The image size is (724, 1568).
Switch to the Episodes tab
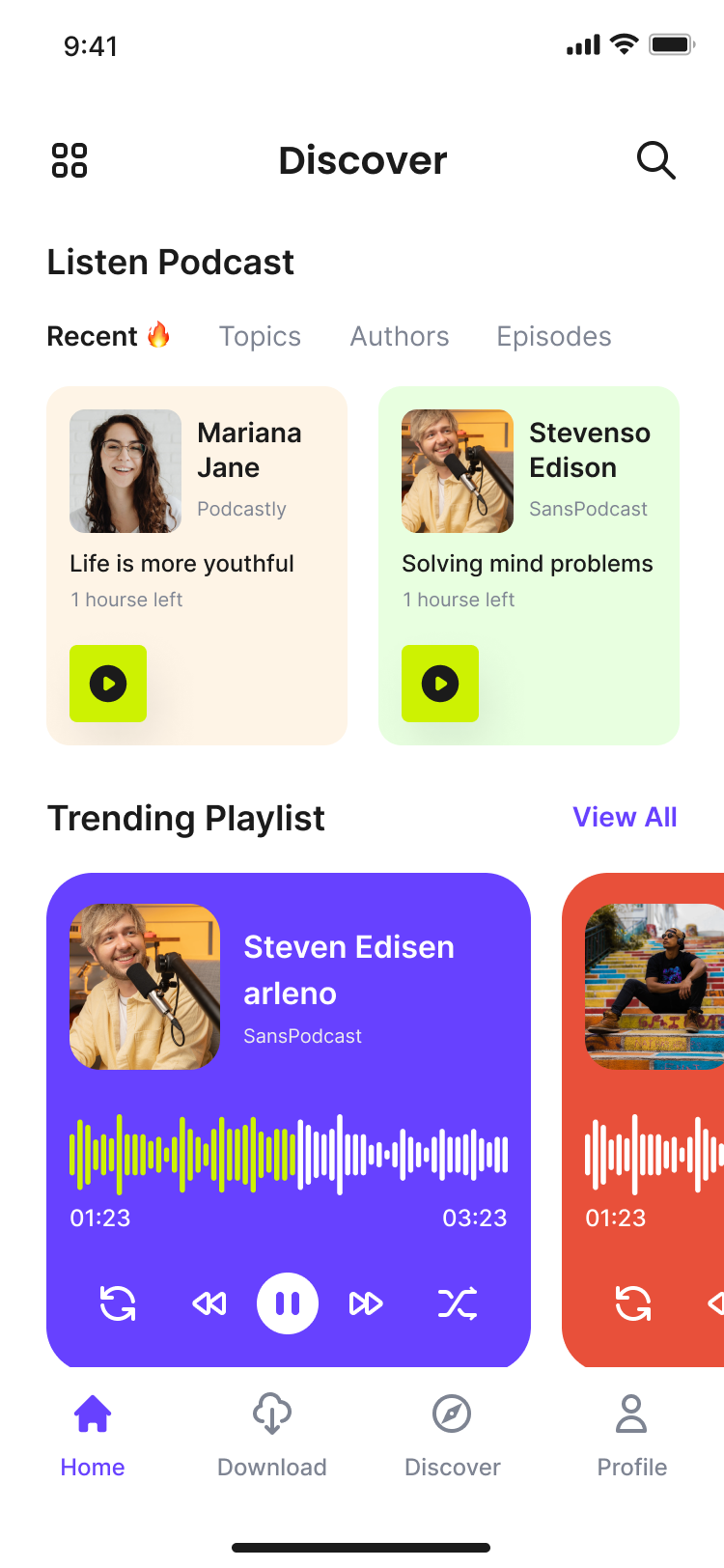pyautogui.click(x=554, y=336)
